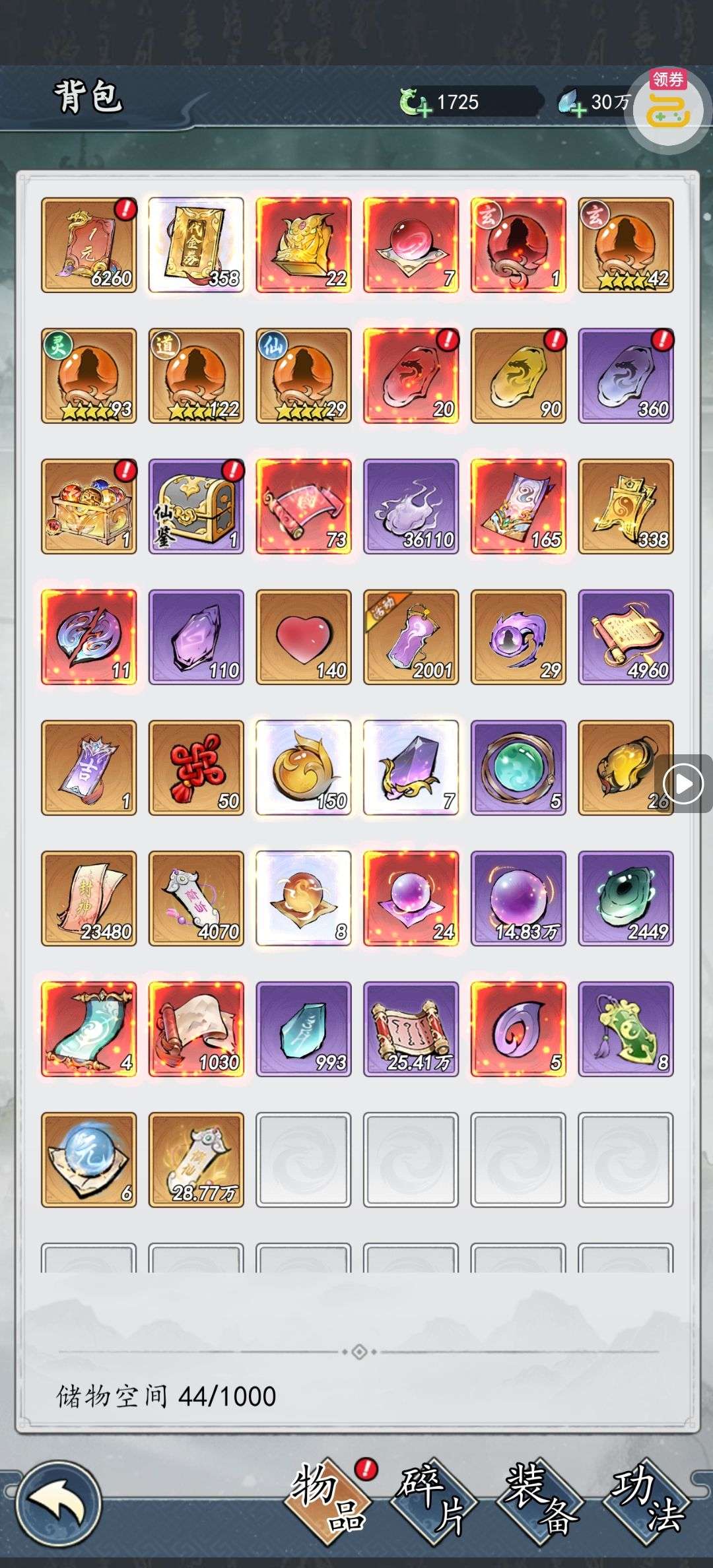Select the purple mist item with 36110
Image resolution: width=713 pixels, height=1568 pixels.
[411, 506]
